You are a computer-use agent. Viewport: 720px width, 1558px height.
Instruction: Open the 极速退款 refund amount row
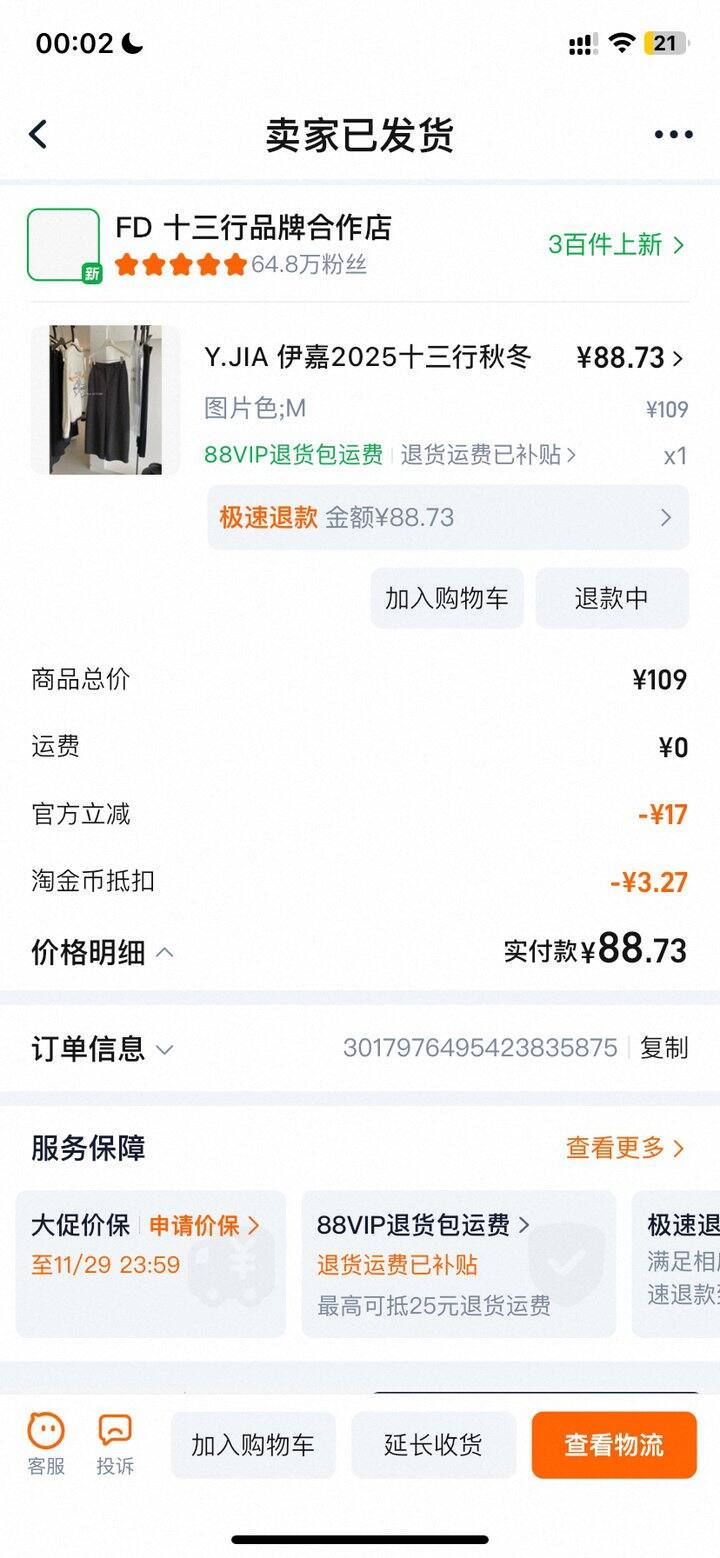(x=447, y=517)
